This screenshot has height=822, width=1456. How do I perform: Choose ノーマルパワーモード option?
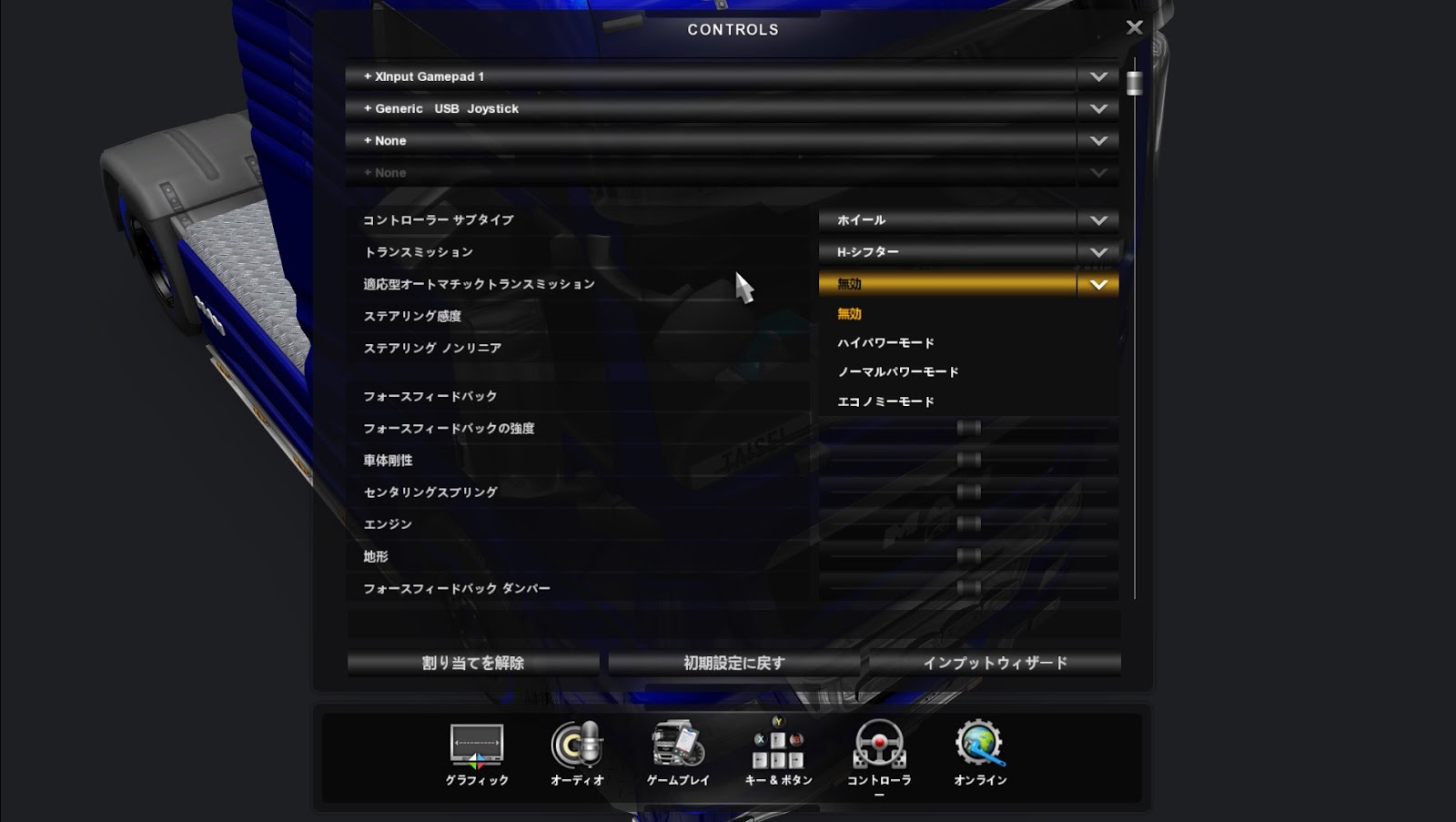click(897, 372)
